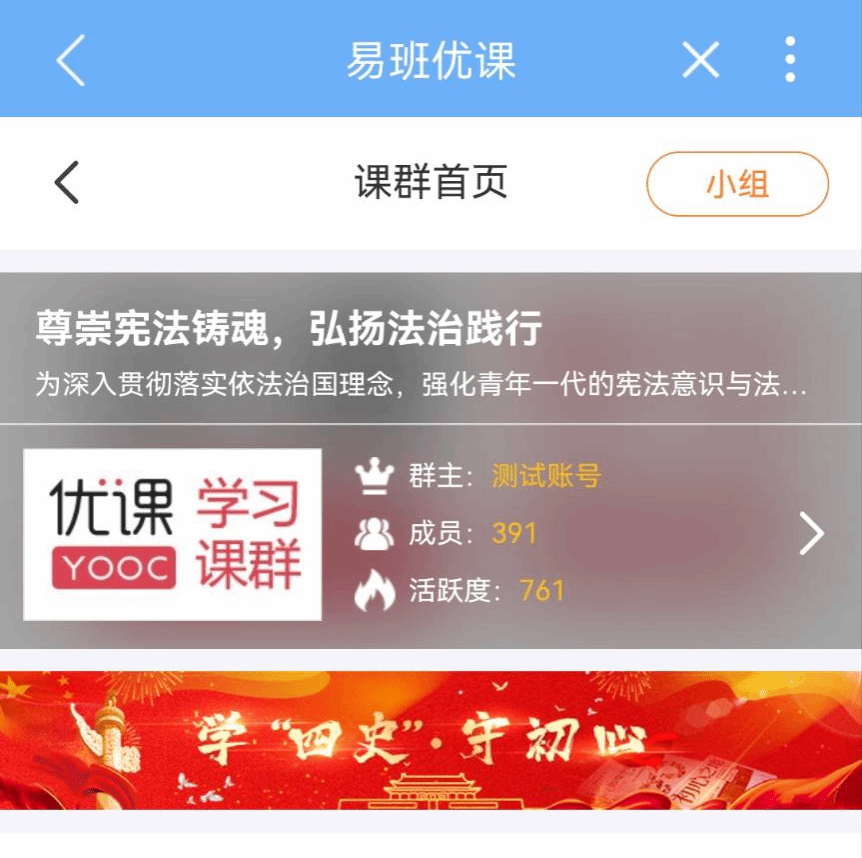
Task: Go back using the blue header arrow
Action: [x=70, y=60]
